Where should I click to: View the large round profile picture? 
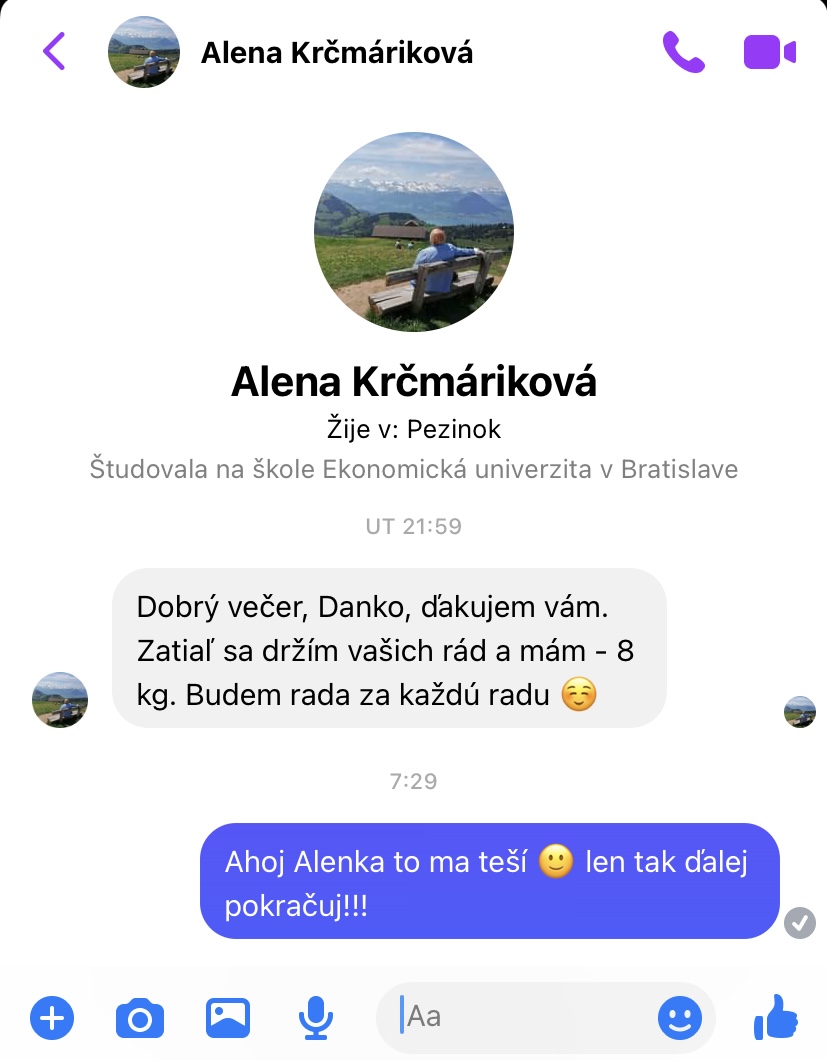(x=413, y=232)
